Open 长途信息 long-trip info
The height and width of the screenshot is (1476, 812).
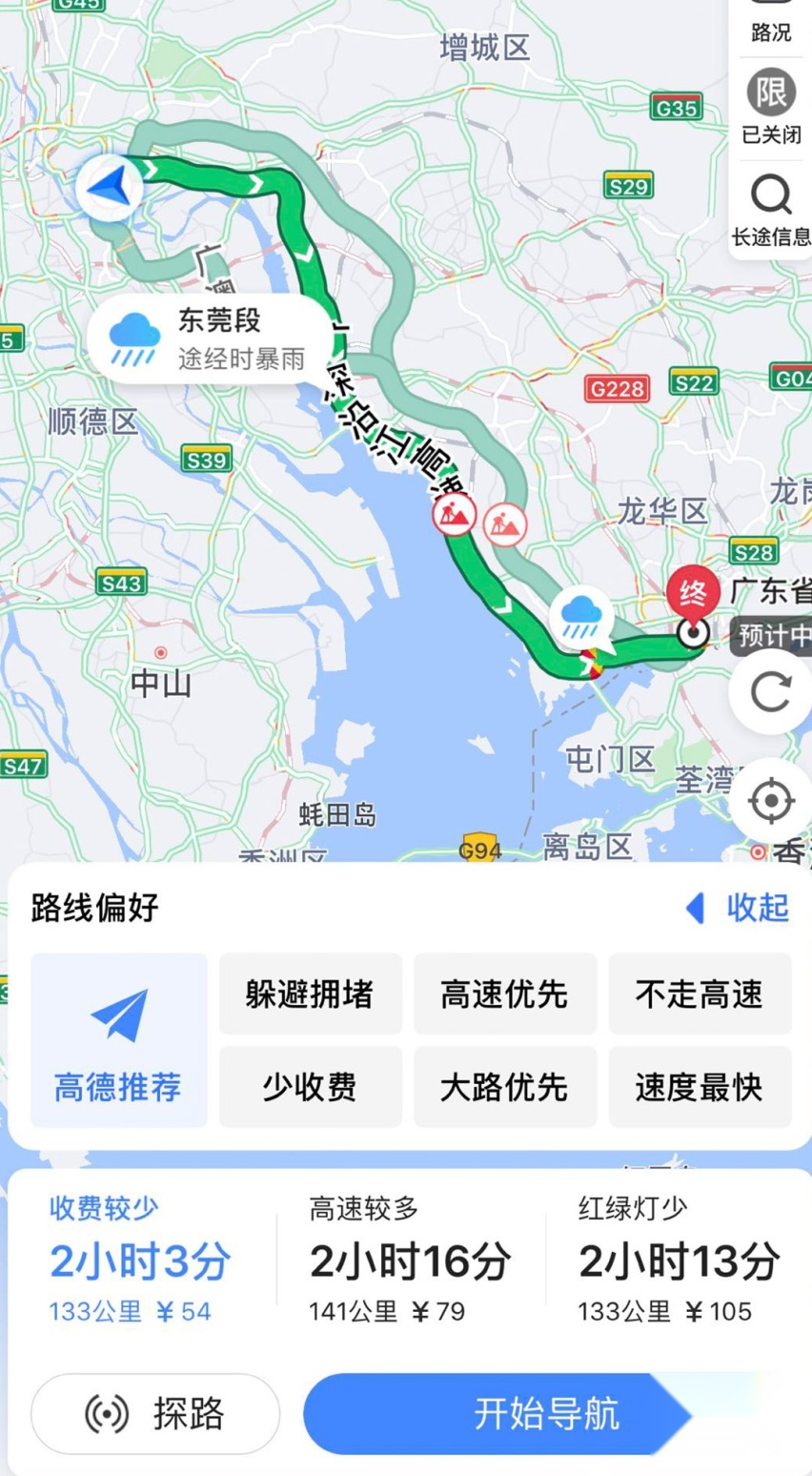click(770, 210)
